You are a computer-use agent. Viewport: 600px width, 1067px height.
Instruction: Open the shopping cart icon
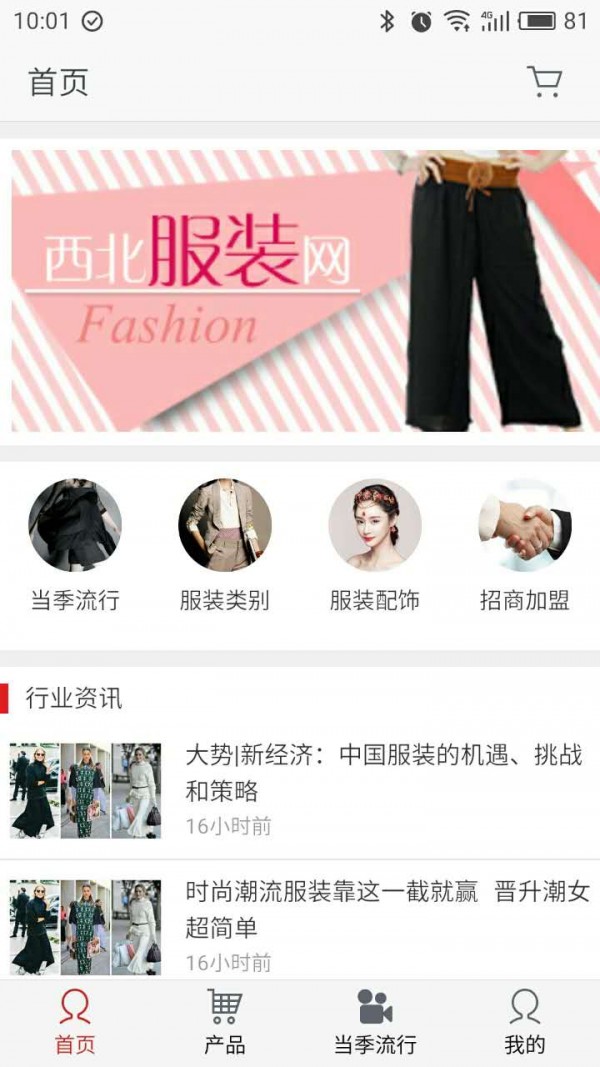coord(544,81)
